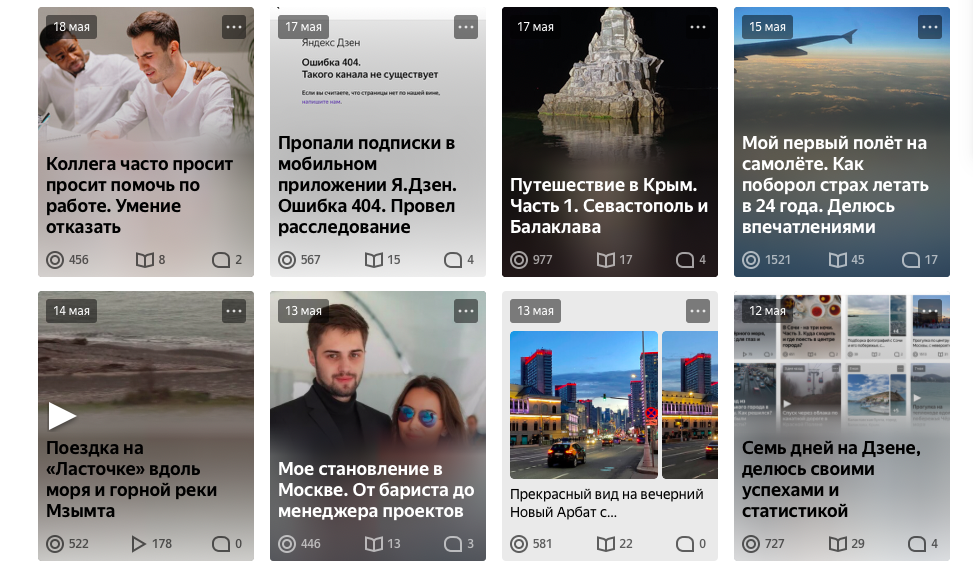Open three-dot menu on Пропали подписки card
Viewport: 973px width, 574px height.
click(466, 27)
